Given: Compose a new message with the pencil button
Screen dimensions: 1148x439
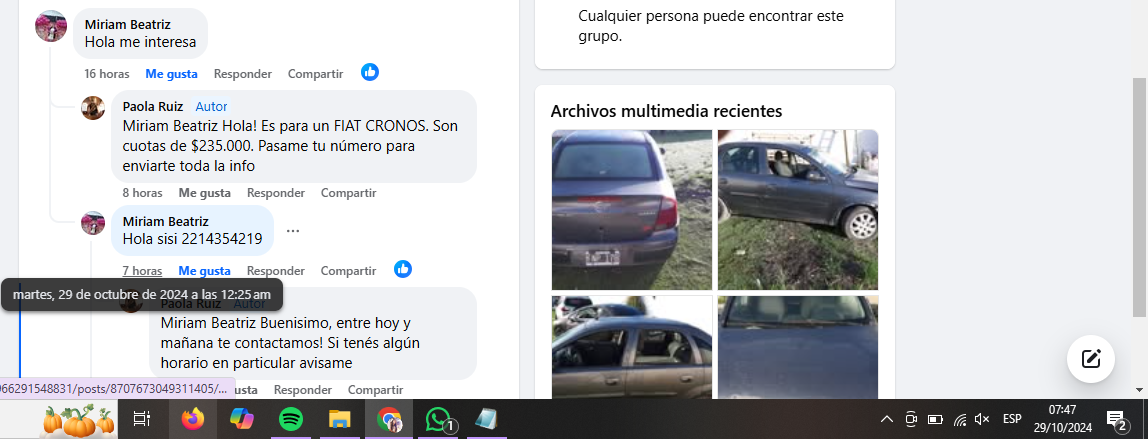Looking at the screenshot, I should [1090, 359].
